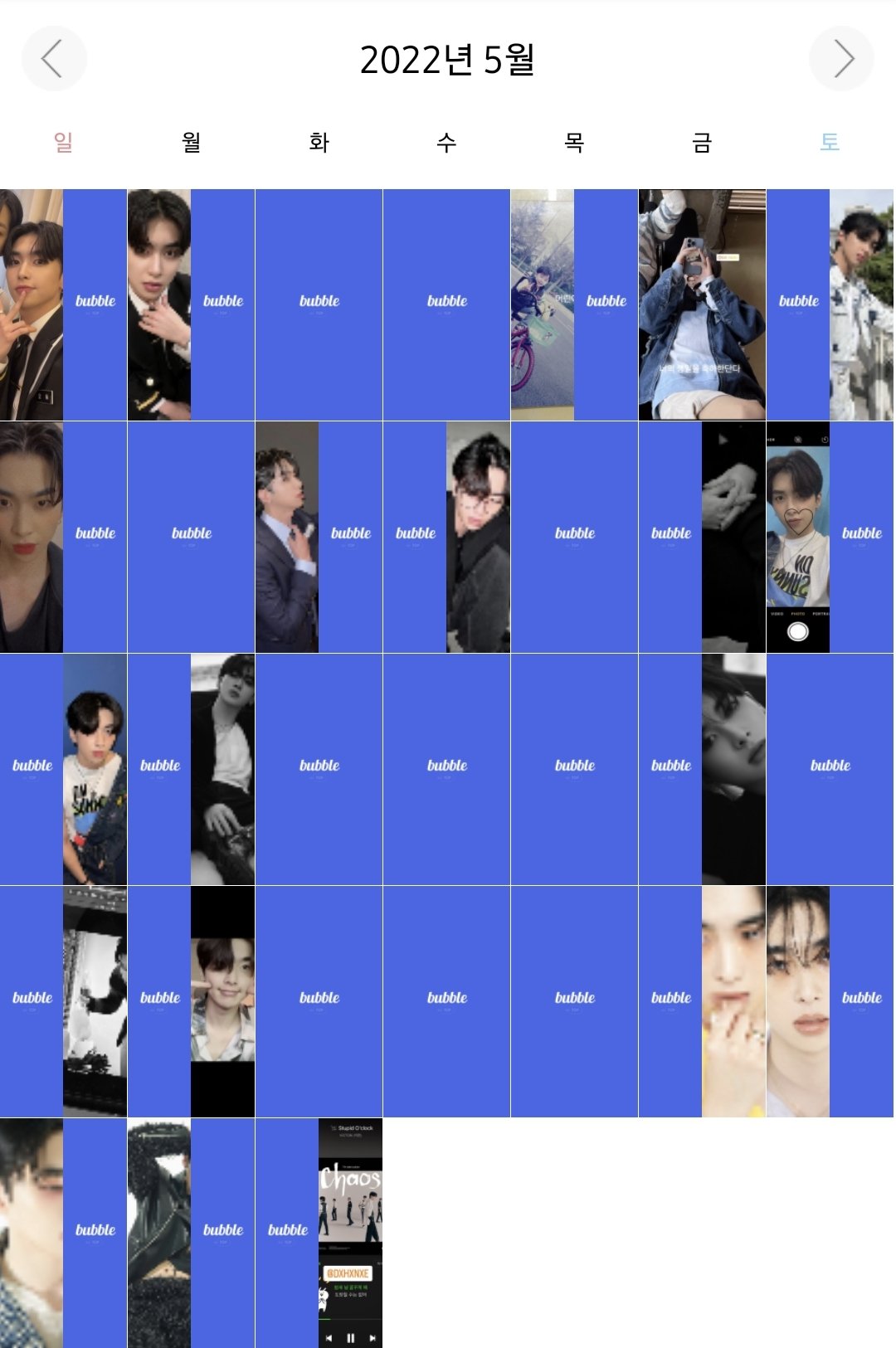Advance to the next month
This screenshot has width=896, height=1348.
(842, 59)
